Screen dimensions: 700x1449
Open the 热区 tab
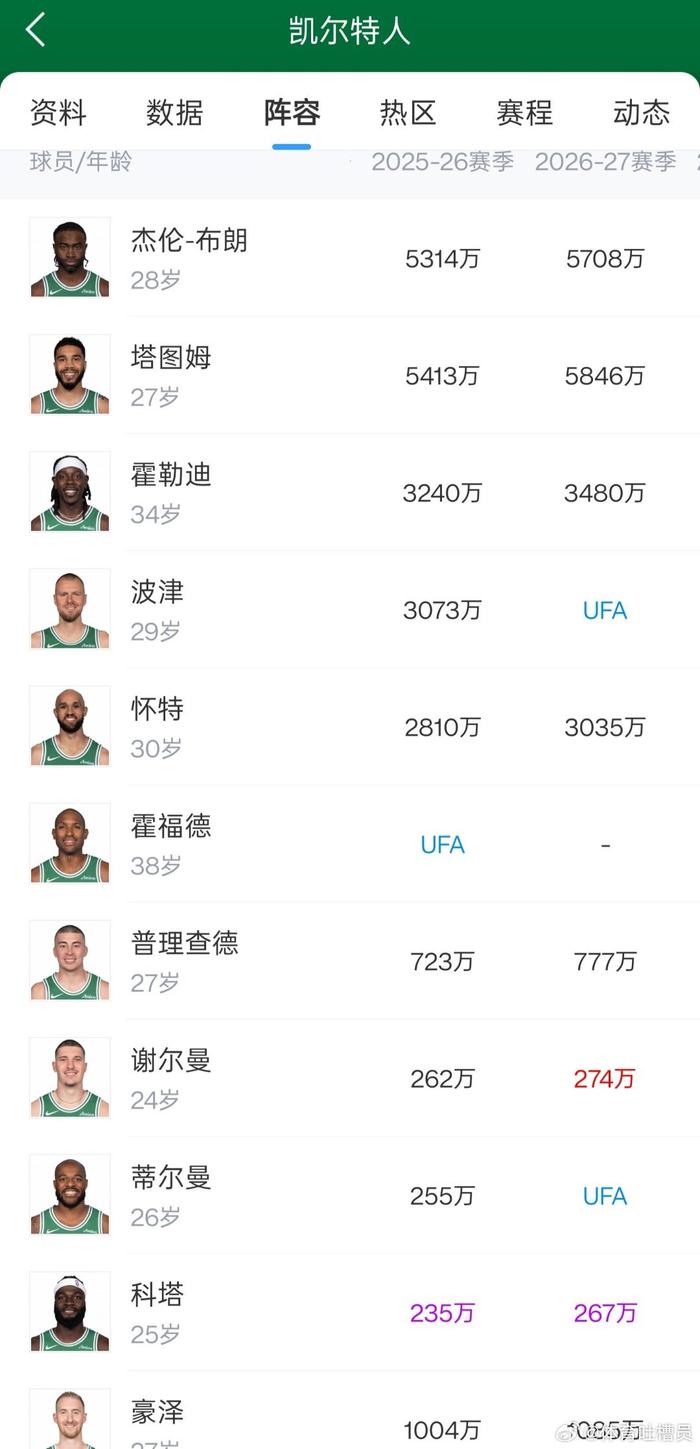coord(408,112)
